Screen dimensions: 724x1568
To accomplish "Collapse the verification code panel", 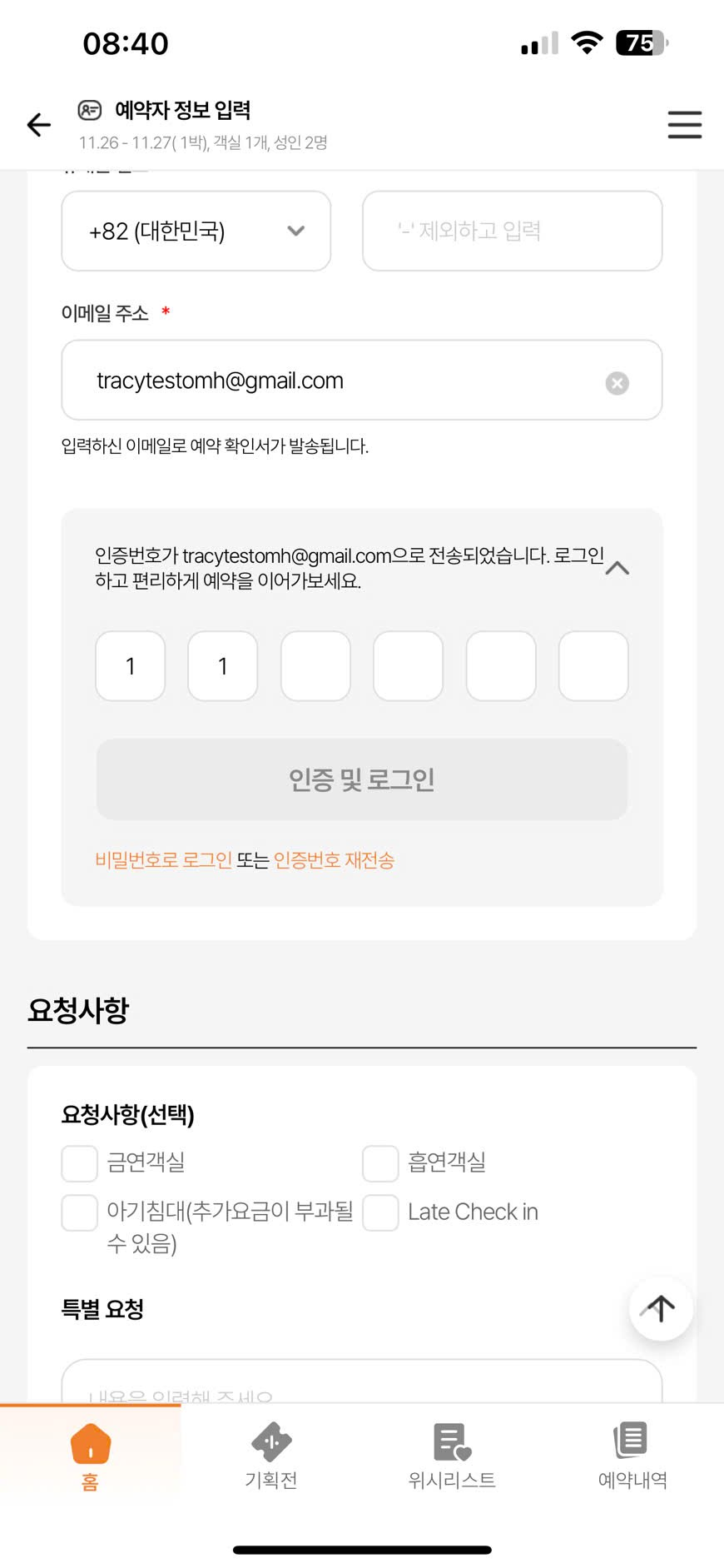I will [x=617, y=569].
